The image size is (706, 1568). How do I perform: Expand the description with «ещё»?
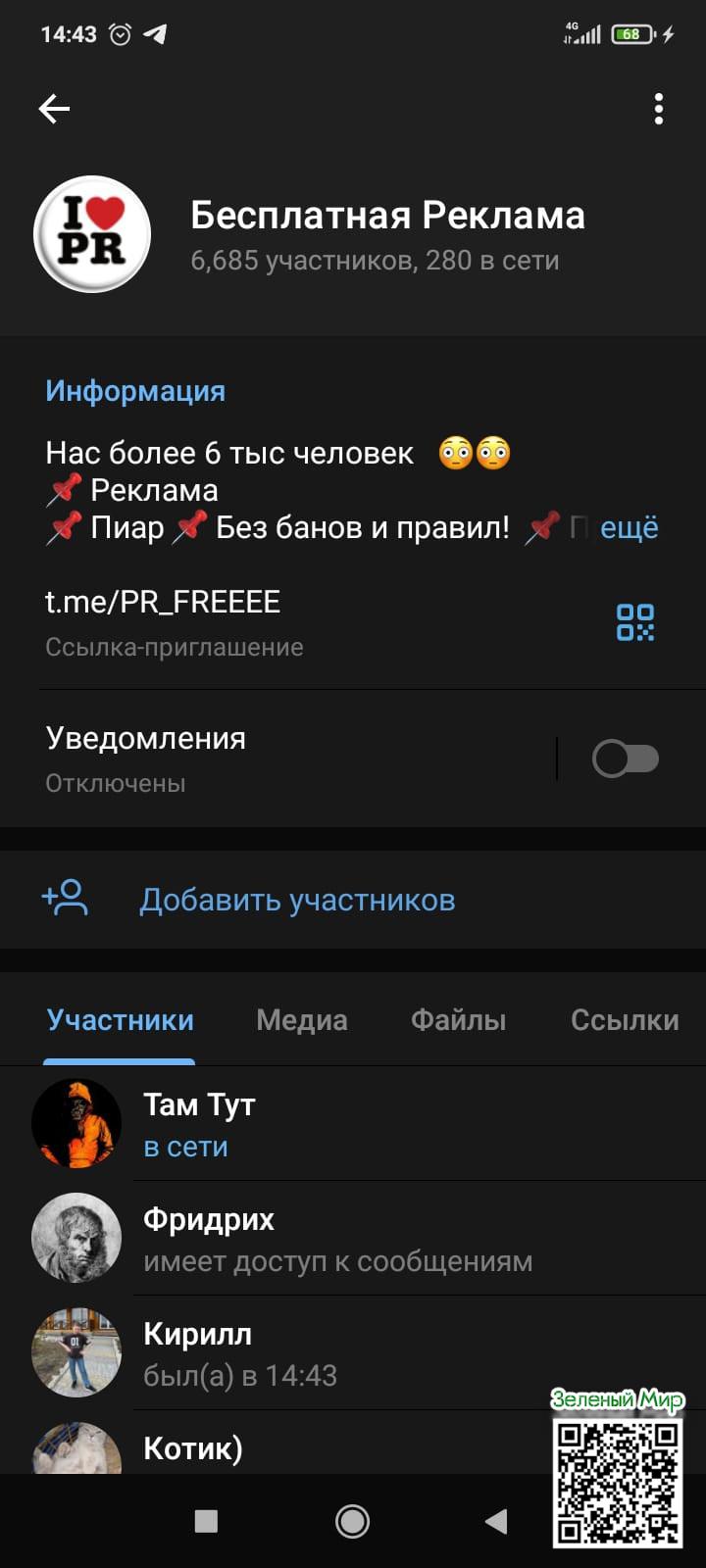coord(629,527)
